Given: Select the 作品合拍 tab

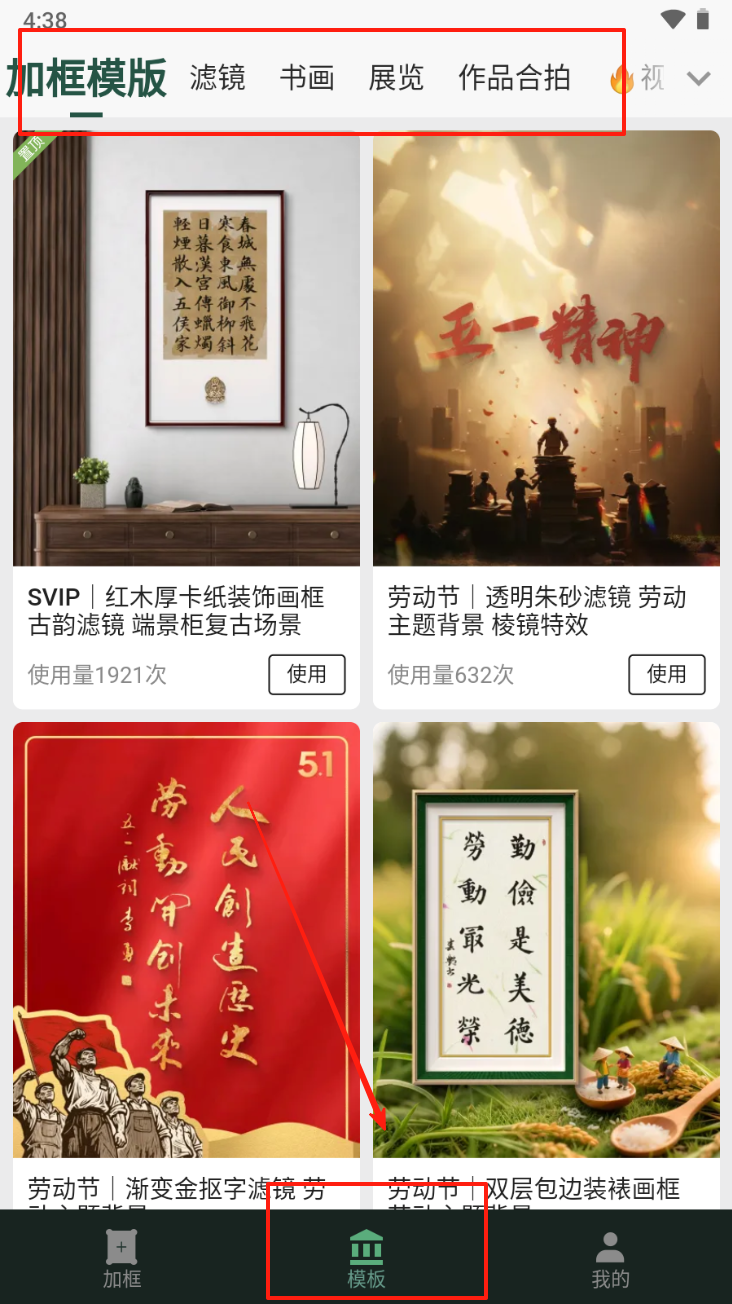Looking at the screenshot, I should pyautogui.click(x=514, y=77).
